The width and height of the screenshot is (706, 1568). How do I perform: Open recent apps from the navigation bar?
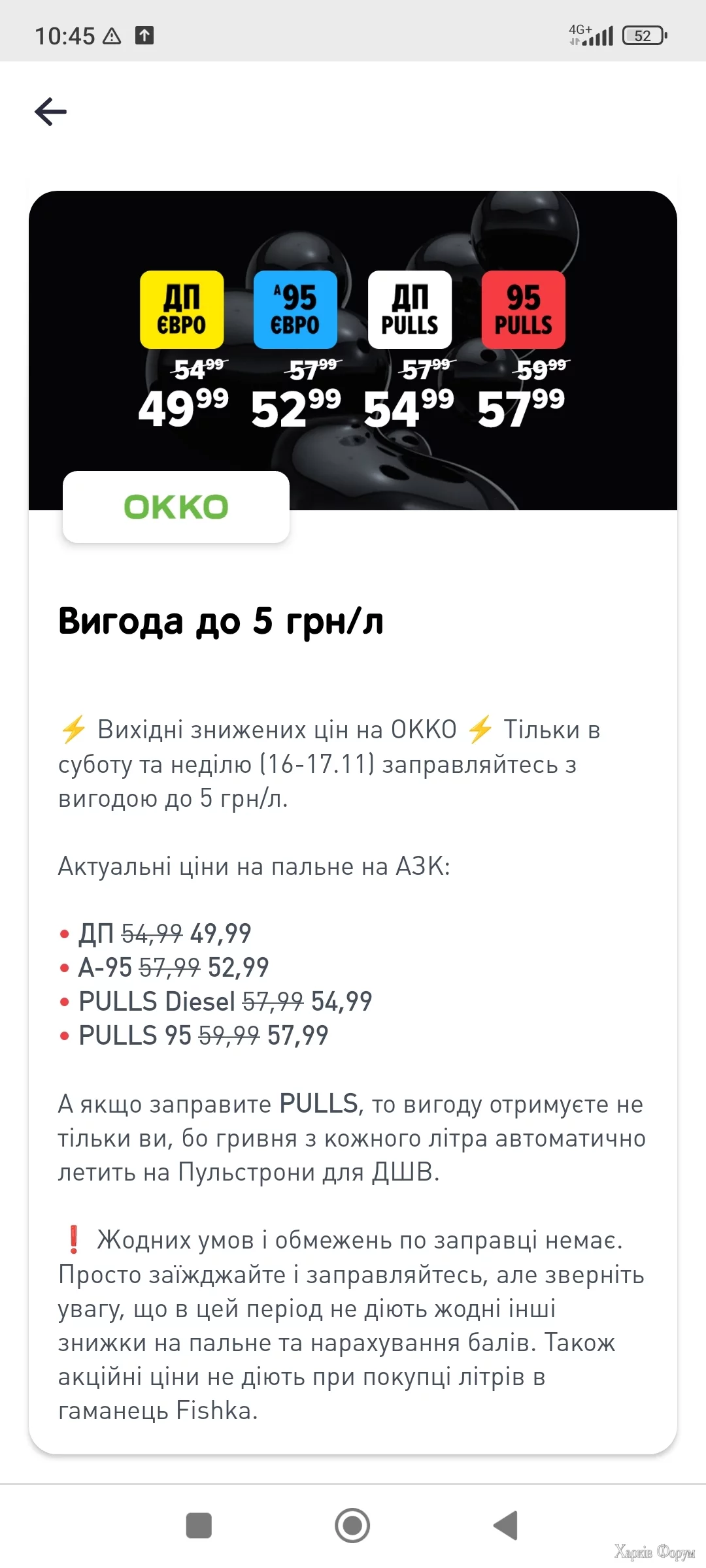coord(199,1526)
